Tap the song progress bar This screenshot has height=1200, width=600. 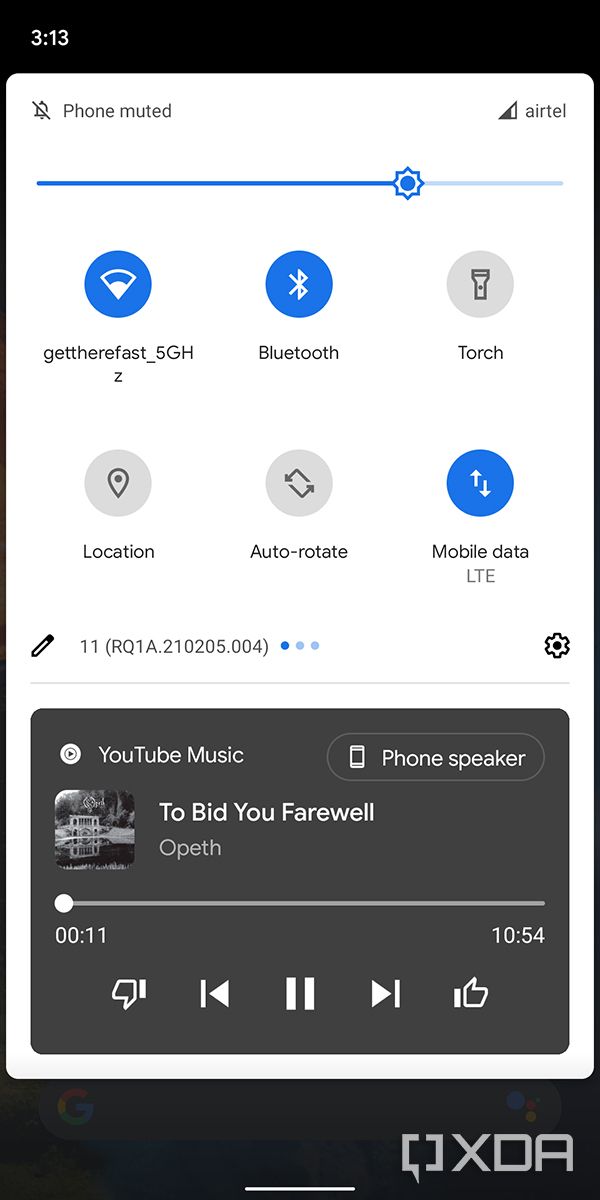click(x=300, y=903)
